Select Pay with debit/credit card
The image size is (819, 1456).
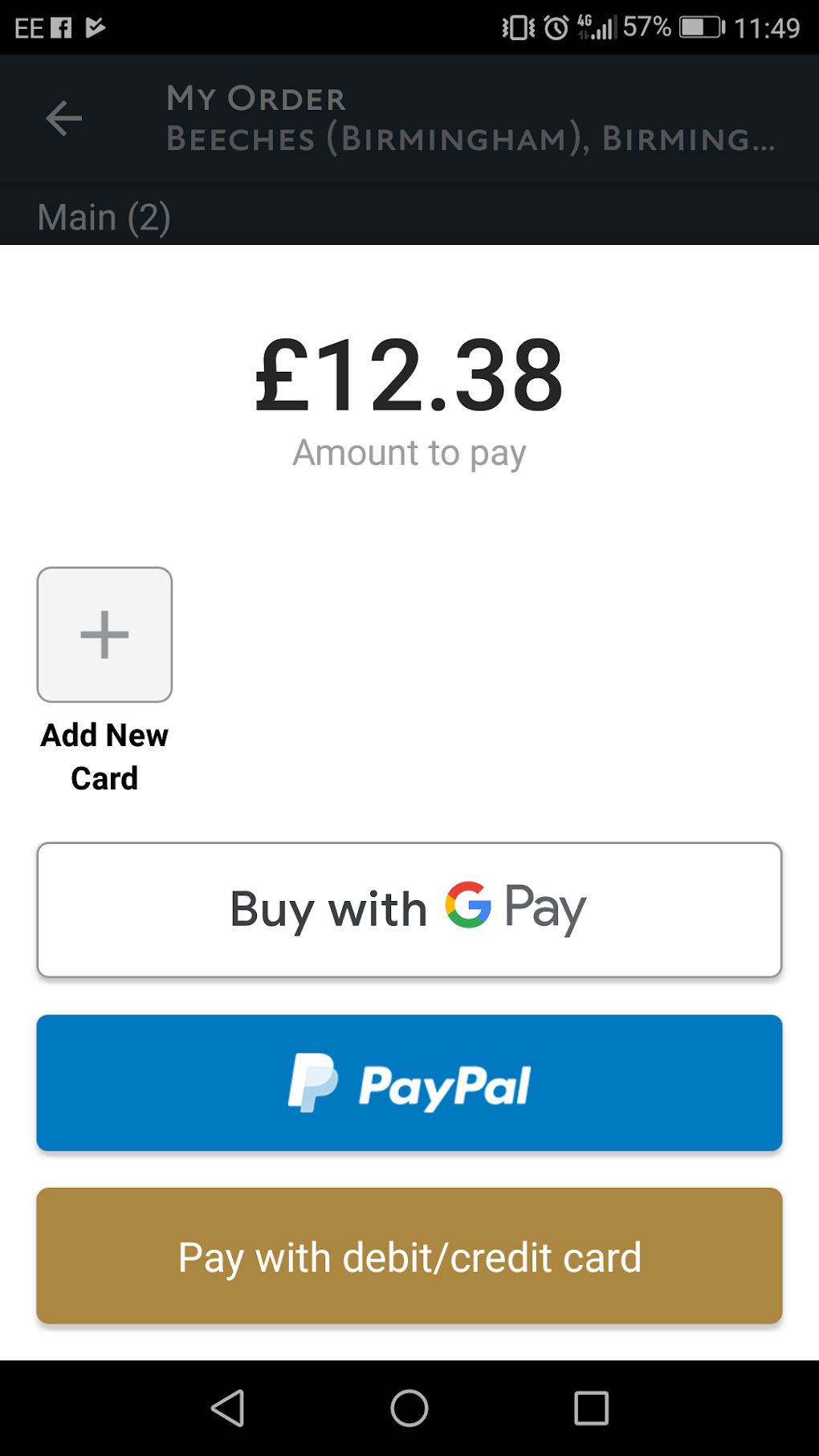[x=409, y=1256]
